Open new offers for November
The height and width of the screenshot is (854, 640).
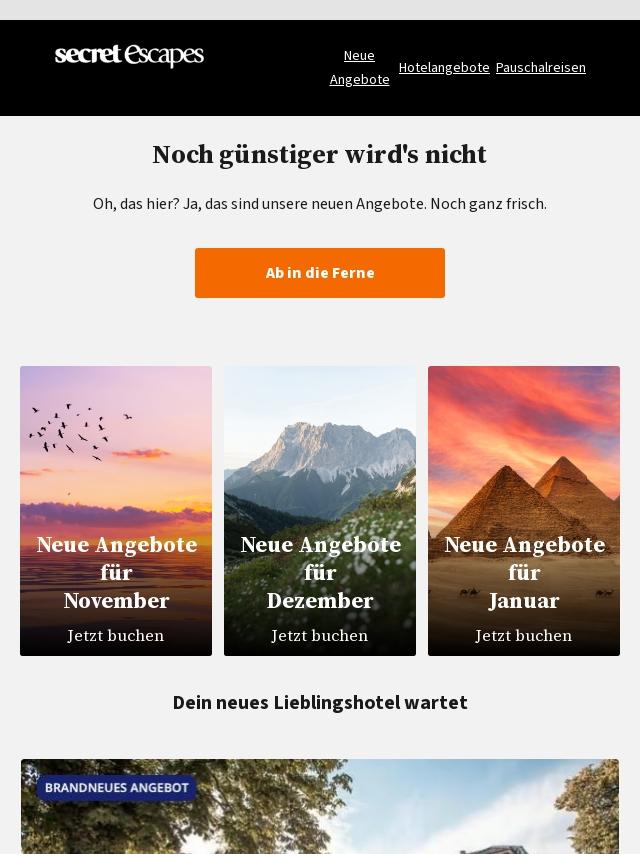tap(116, 511)
